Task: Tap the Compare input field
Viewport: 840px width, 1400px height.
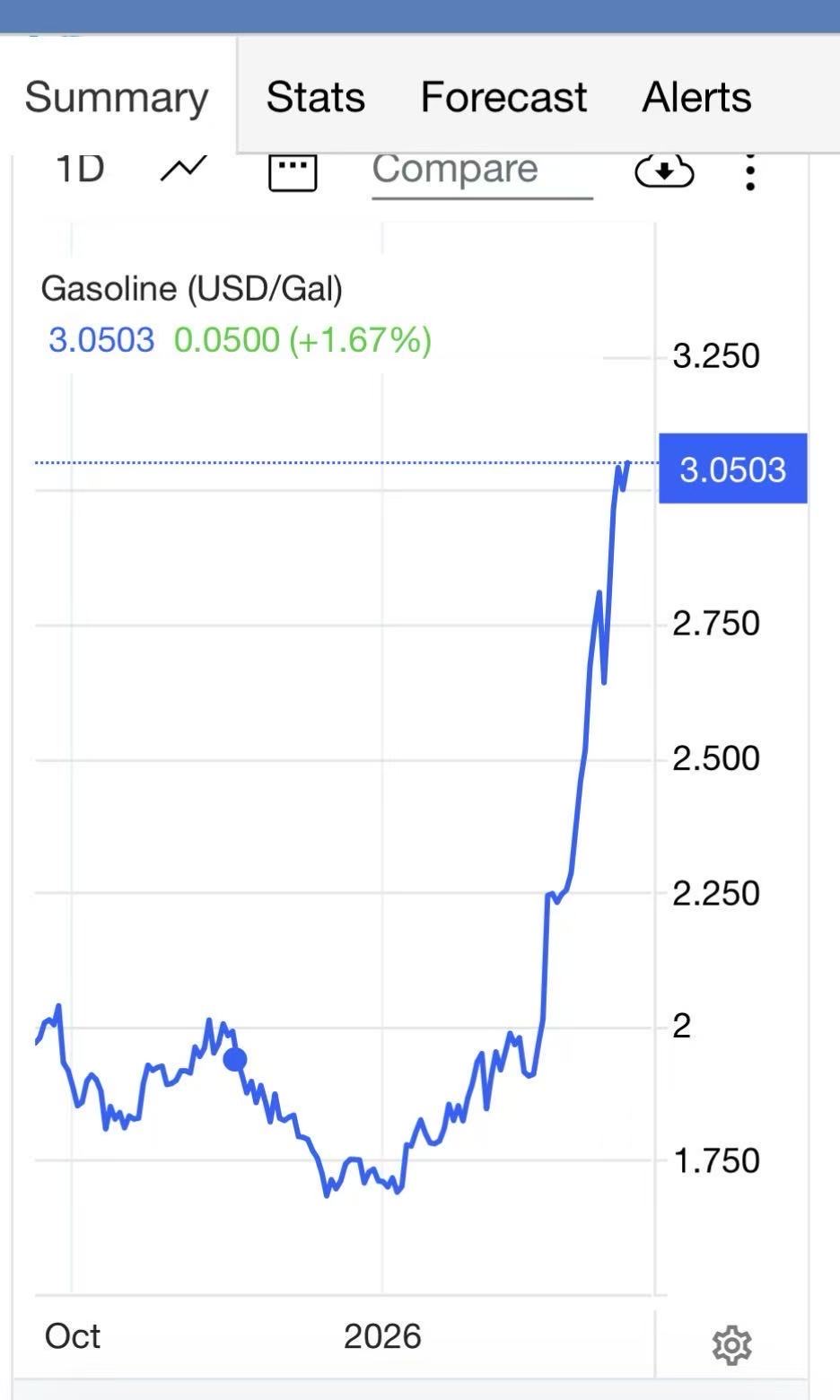Action: 482,171
